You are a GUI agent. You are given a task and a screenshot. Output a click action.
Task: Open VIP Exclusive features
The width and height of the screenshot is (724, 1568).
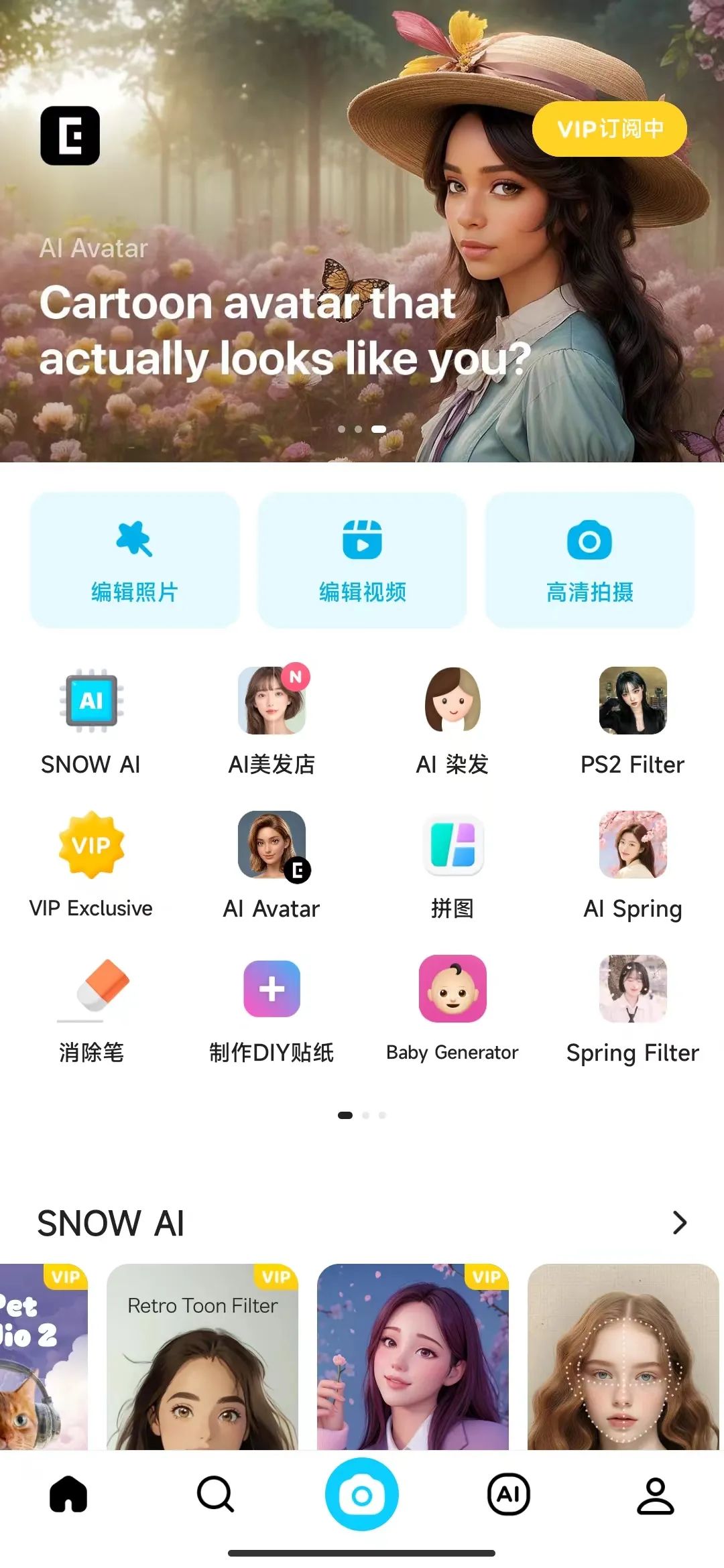point(91,846)
